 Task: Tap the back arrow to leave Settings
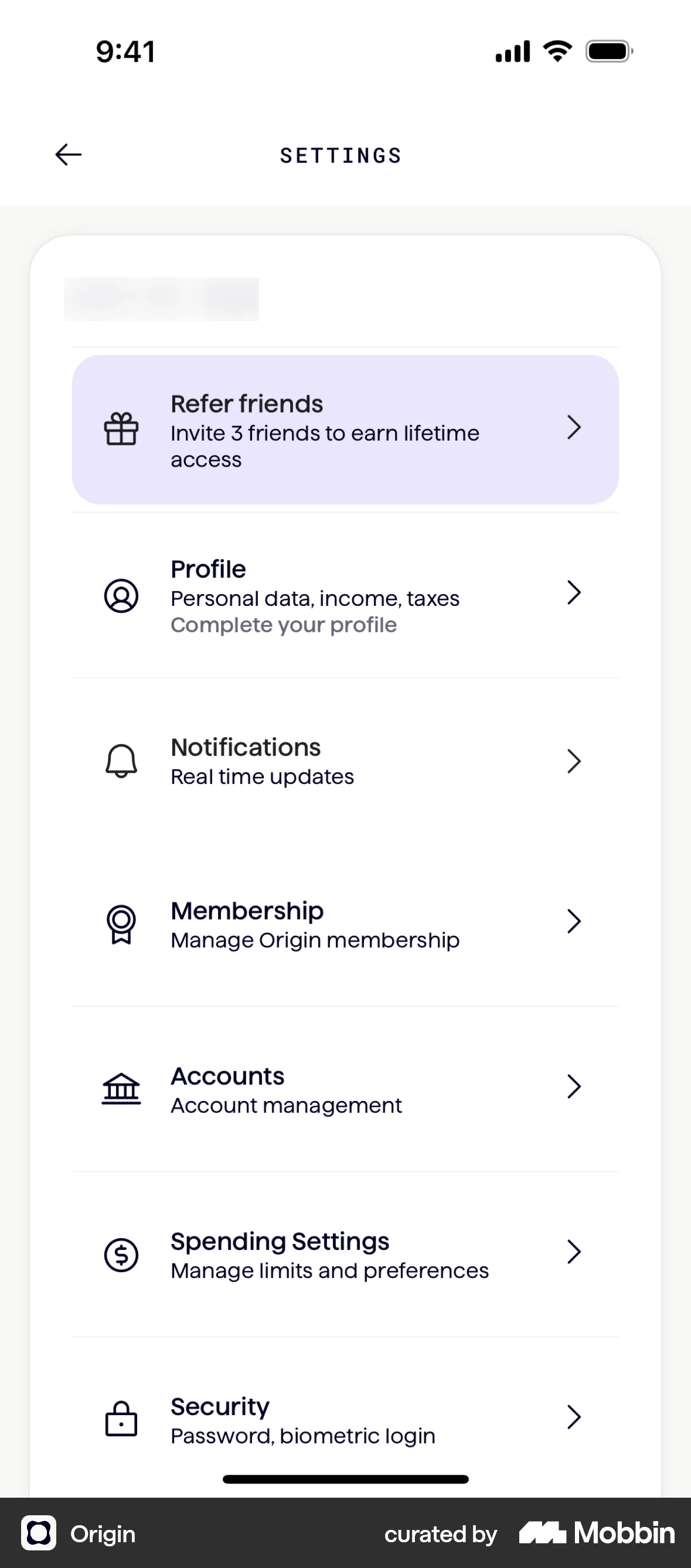[68, 155]
